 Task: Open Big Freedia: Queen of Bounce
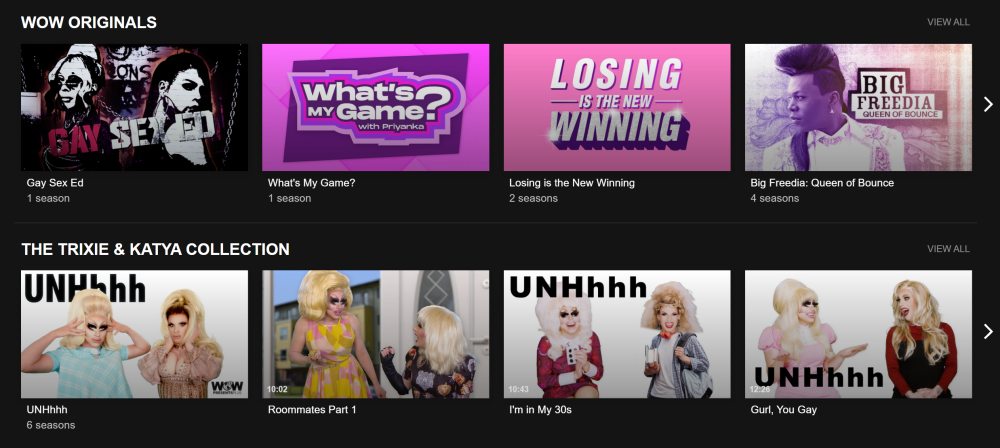coord(858,107)
